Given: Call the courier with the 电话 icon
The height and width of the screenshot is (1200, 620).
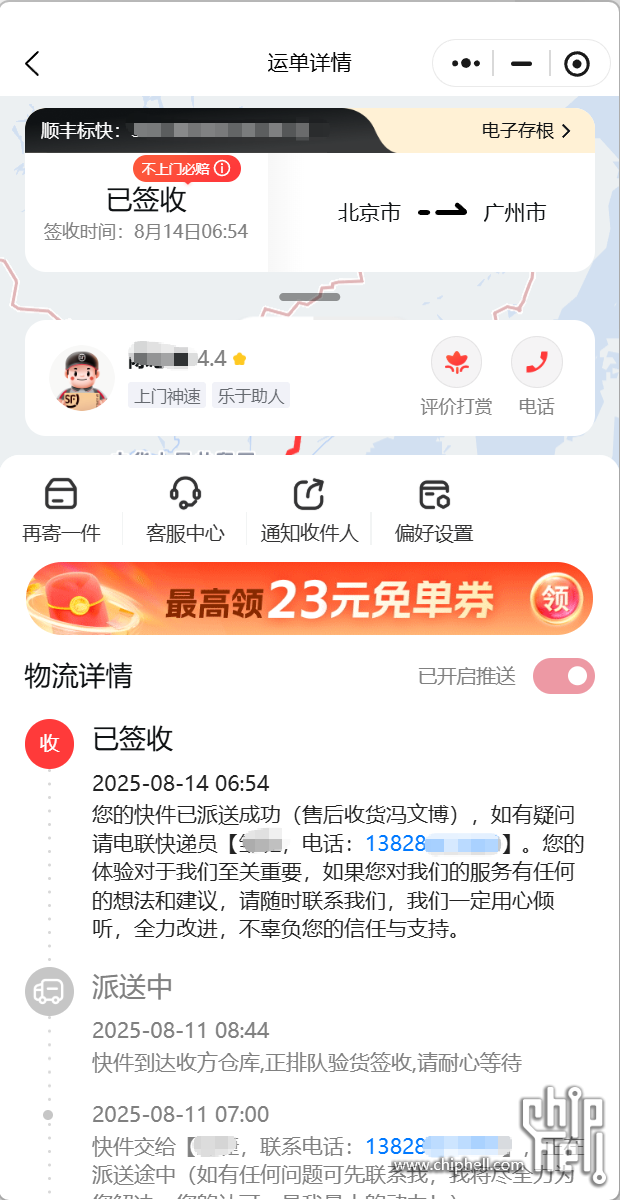Looking at the screenshot, I should tap(537, 377).
